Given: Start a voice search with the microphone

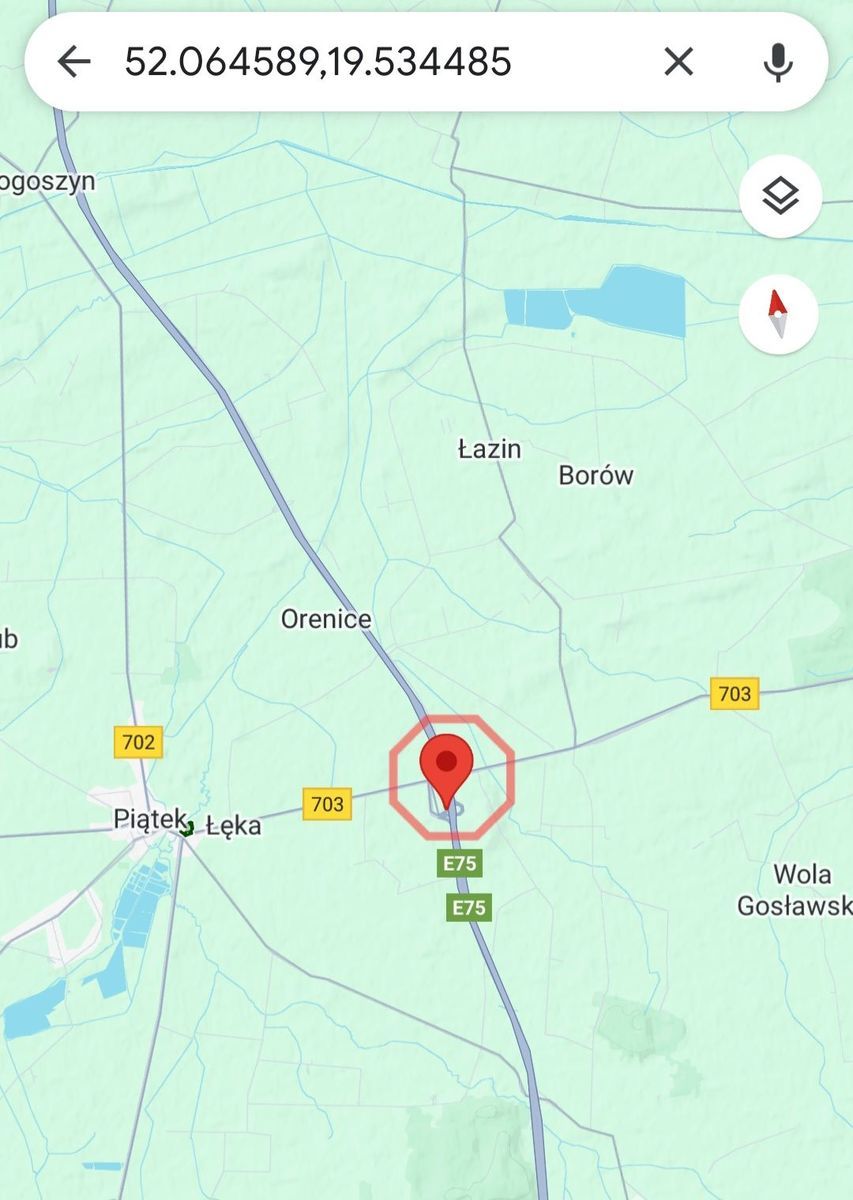Looking at the screenshot, I should pos(777,62).
